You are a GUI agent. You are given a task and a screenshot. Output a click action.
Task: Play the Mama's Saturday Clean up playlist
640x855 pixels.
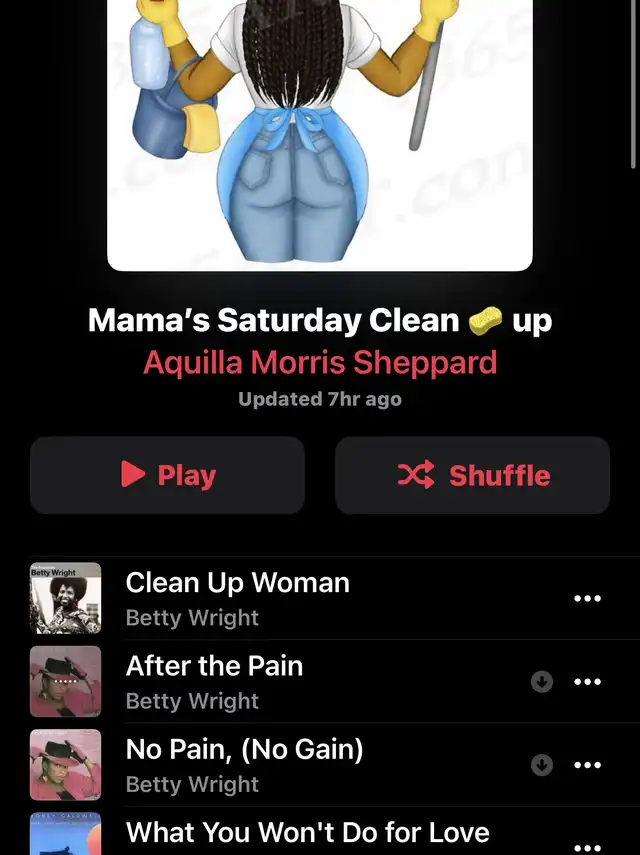tap(167, 475)
